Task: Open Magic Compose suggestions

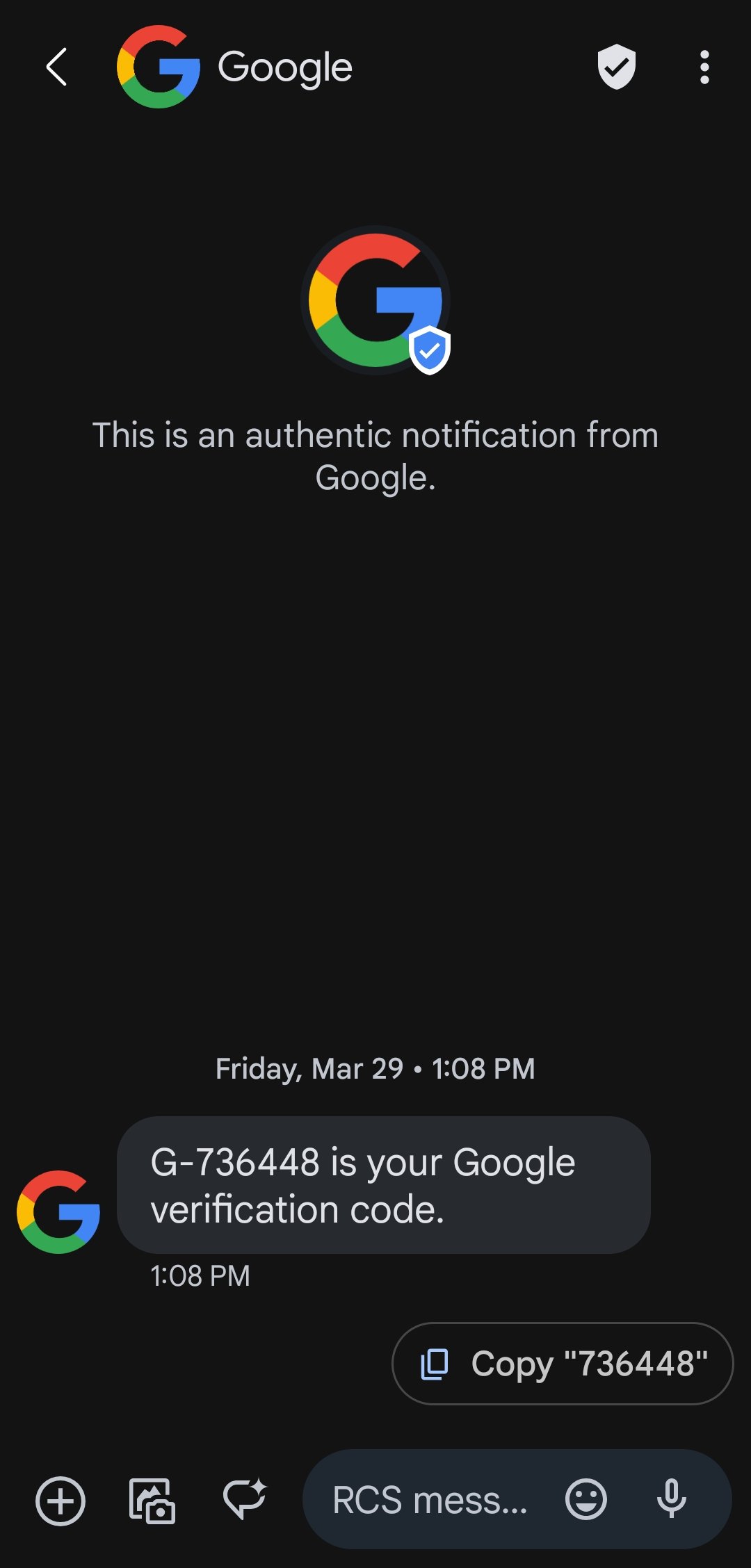Action: 244,1498
